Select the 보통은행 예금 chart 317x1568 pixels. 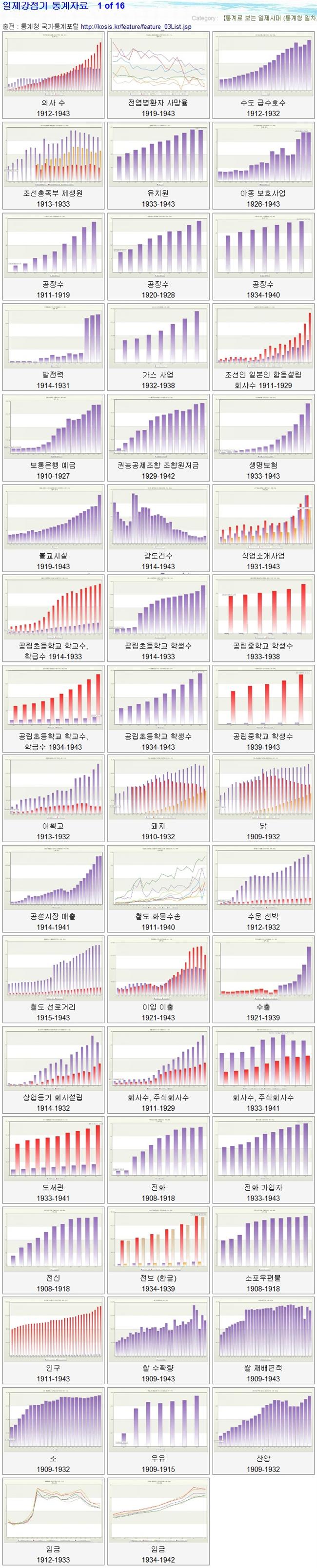pos(53,426)
